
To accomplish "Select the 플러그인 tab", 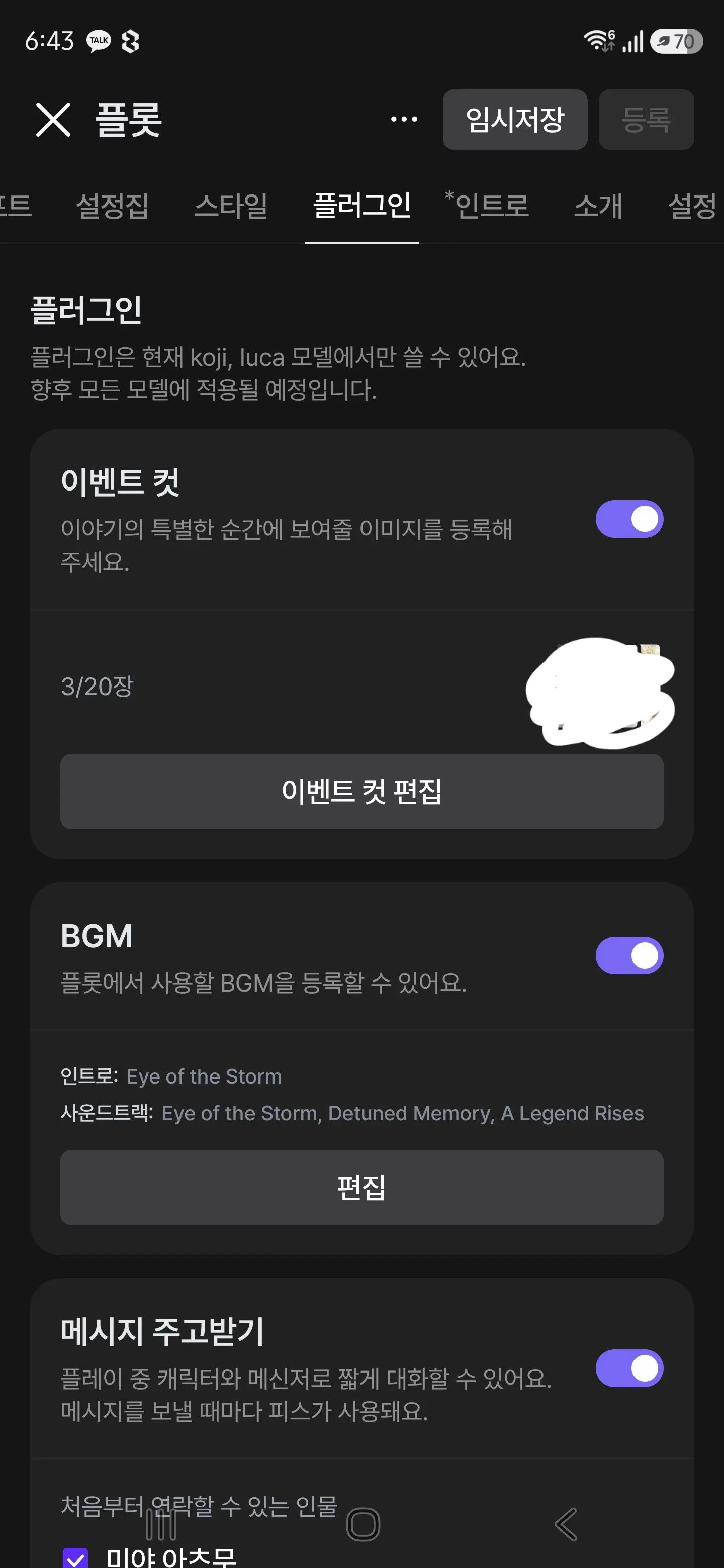I will 361,206.
